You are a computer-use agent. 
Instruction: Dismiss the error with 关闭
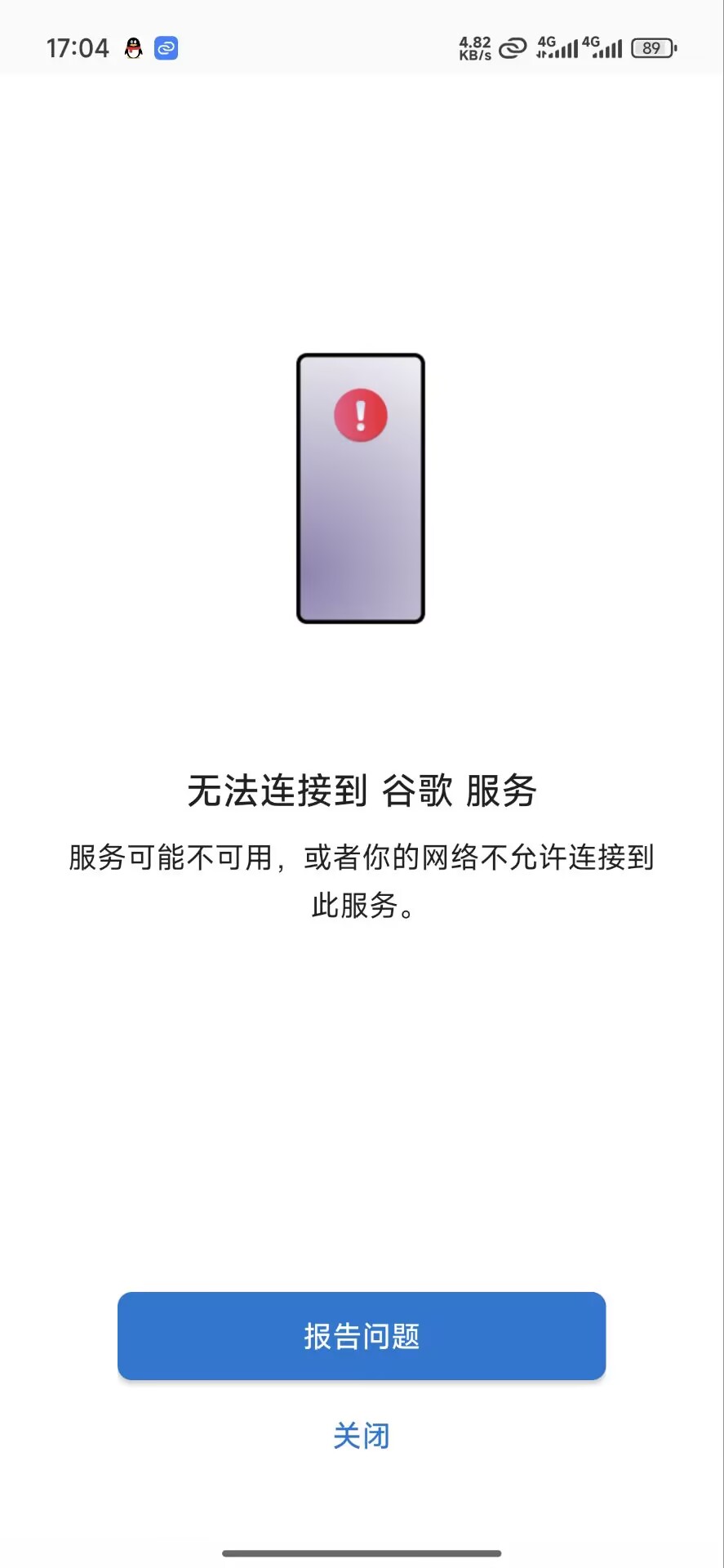click(x=362, y=1436)
